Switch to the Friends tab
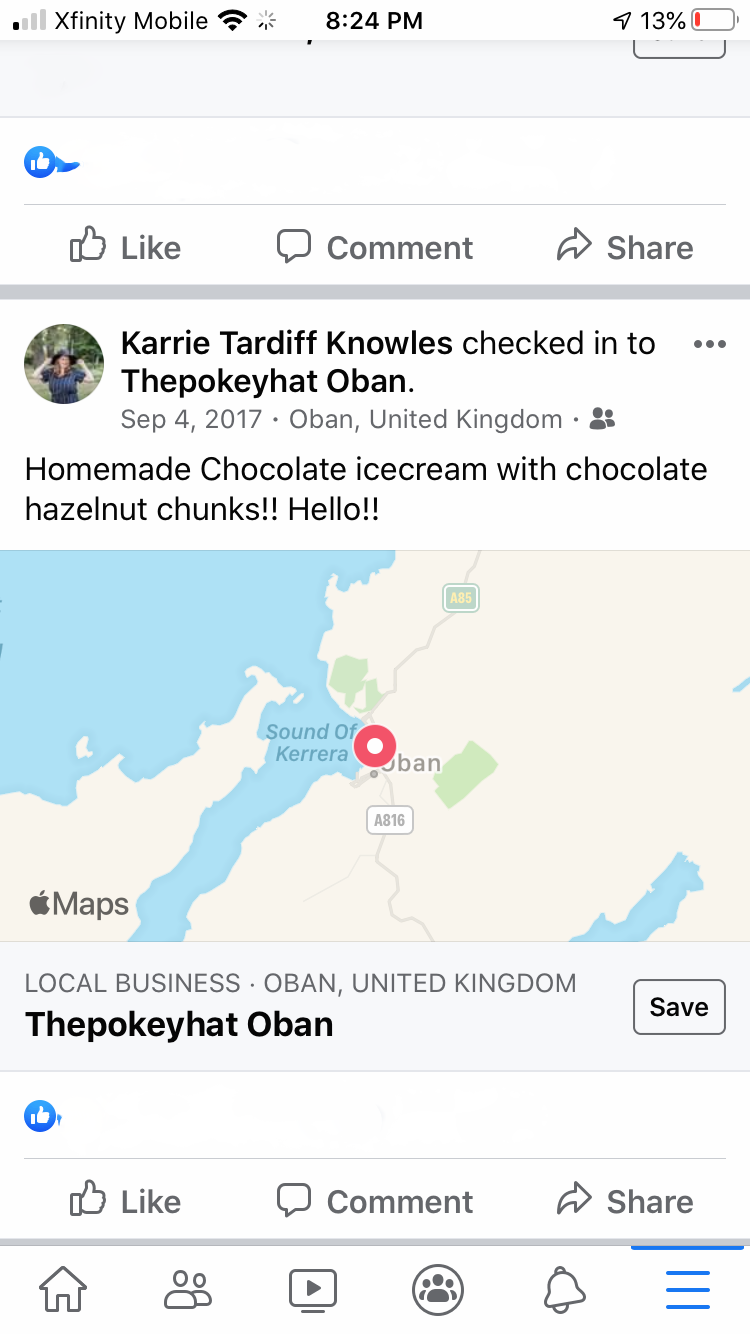 tap(188, 1289)
